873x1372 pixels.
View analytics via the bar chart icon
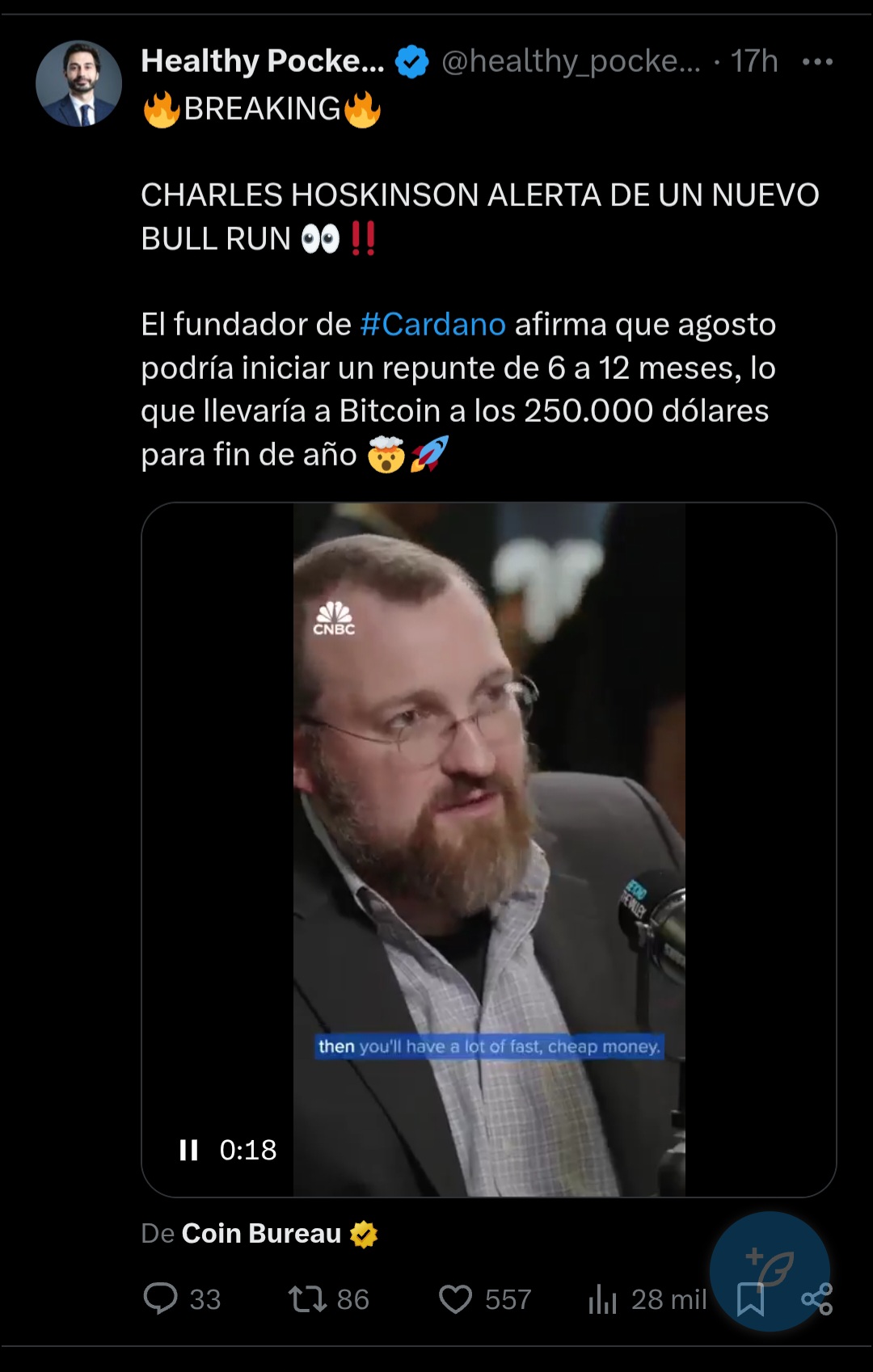[603, 1299]
